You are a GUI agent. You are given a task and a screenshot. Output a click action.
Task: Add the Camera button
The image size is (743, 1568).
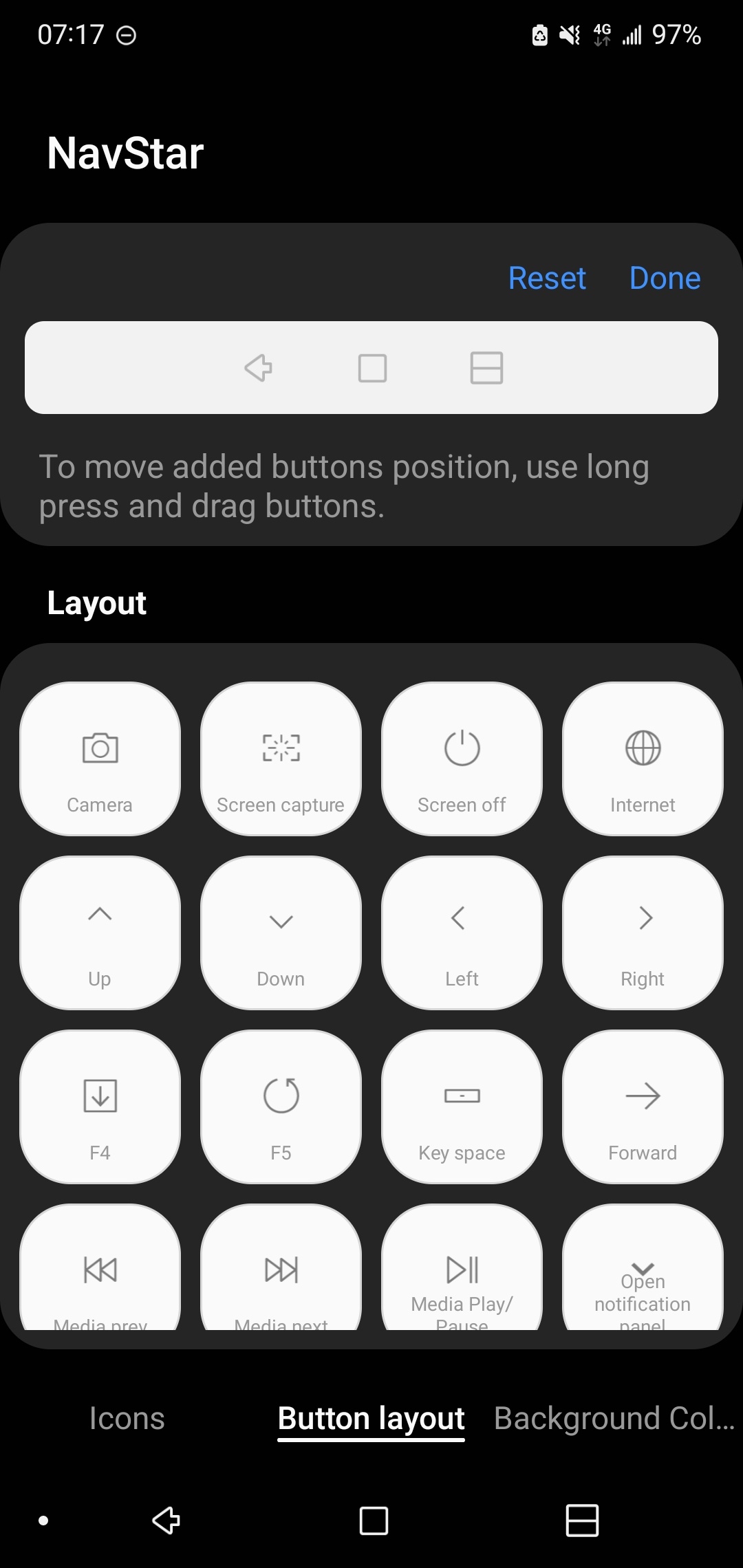(100, 759)
